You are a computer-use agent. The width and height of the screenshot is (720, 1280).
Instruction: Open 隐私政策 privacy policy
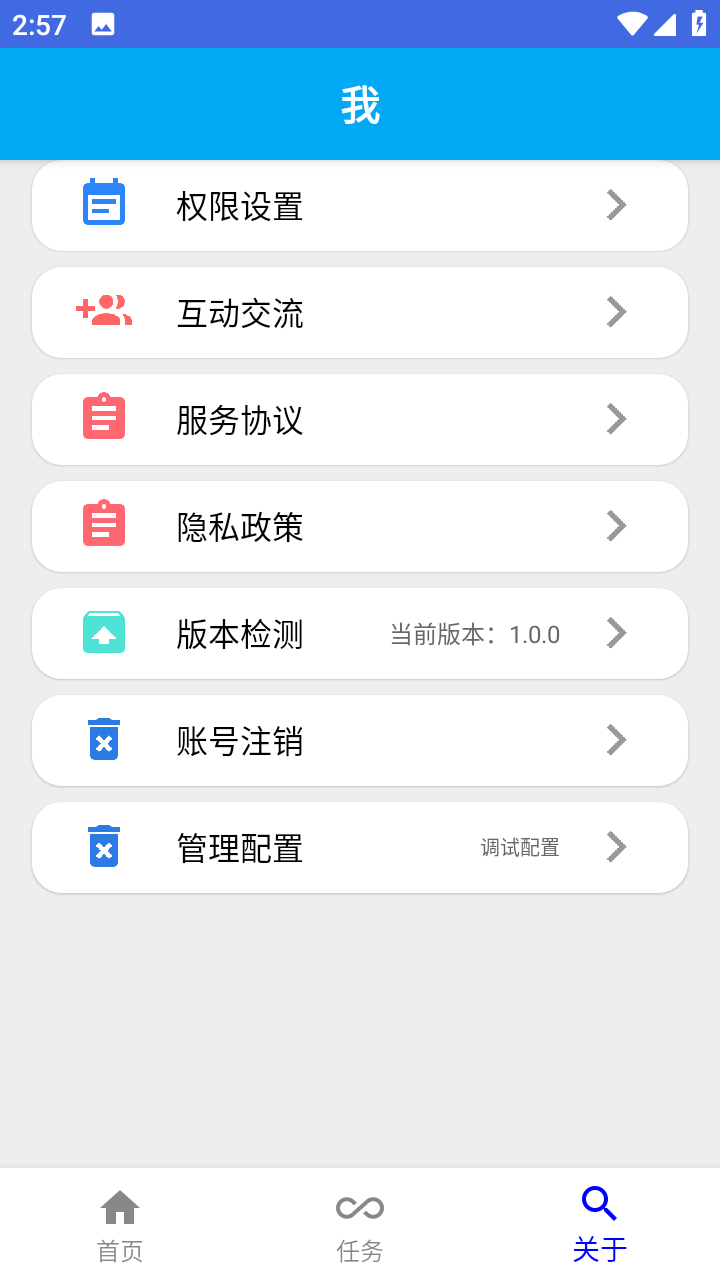click(360, 527)
